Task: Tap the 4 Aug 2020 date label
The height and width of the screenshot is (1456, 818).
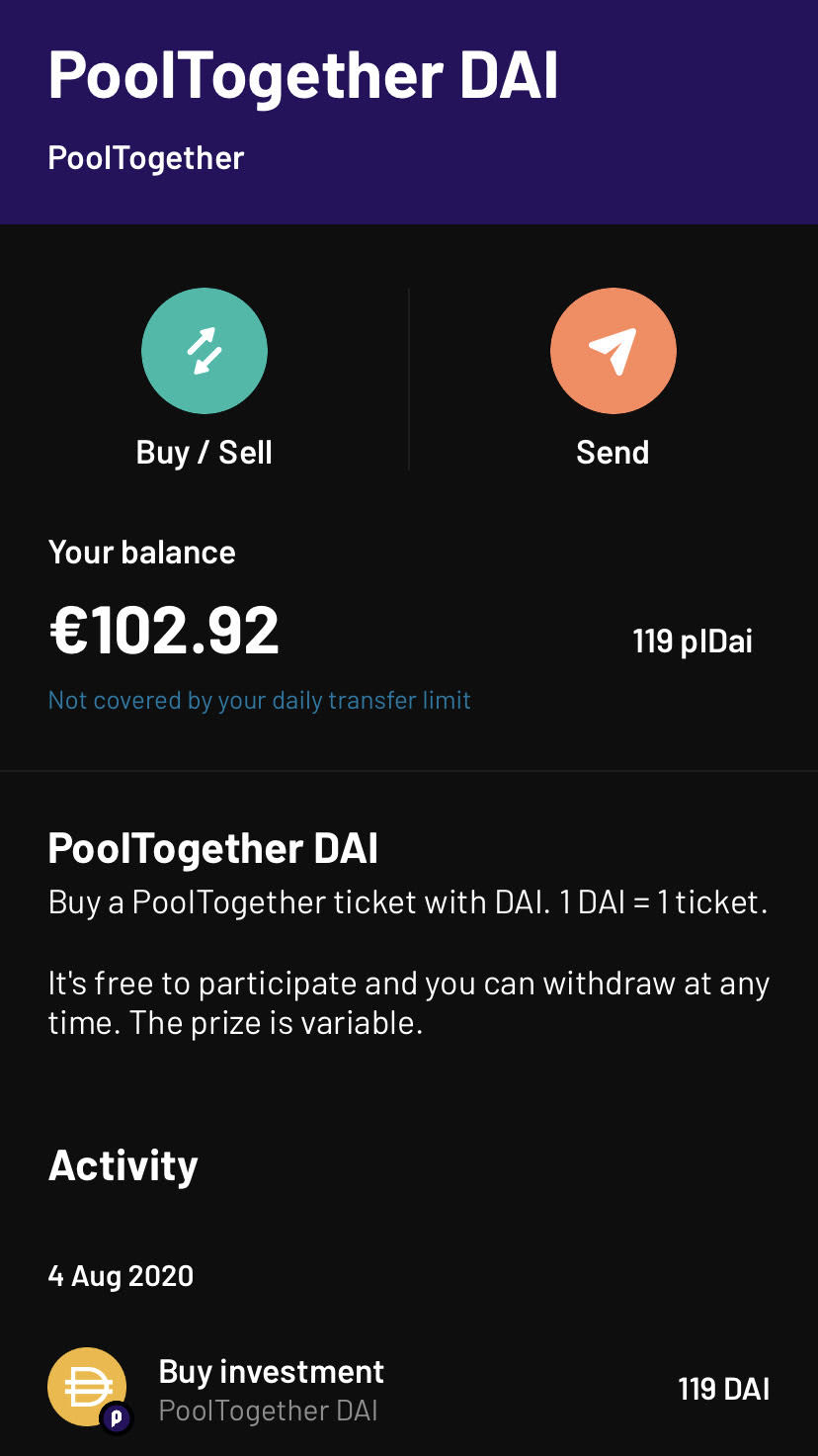Action: [121, 1275]
